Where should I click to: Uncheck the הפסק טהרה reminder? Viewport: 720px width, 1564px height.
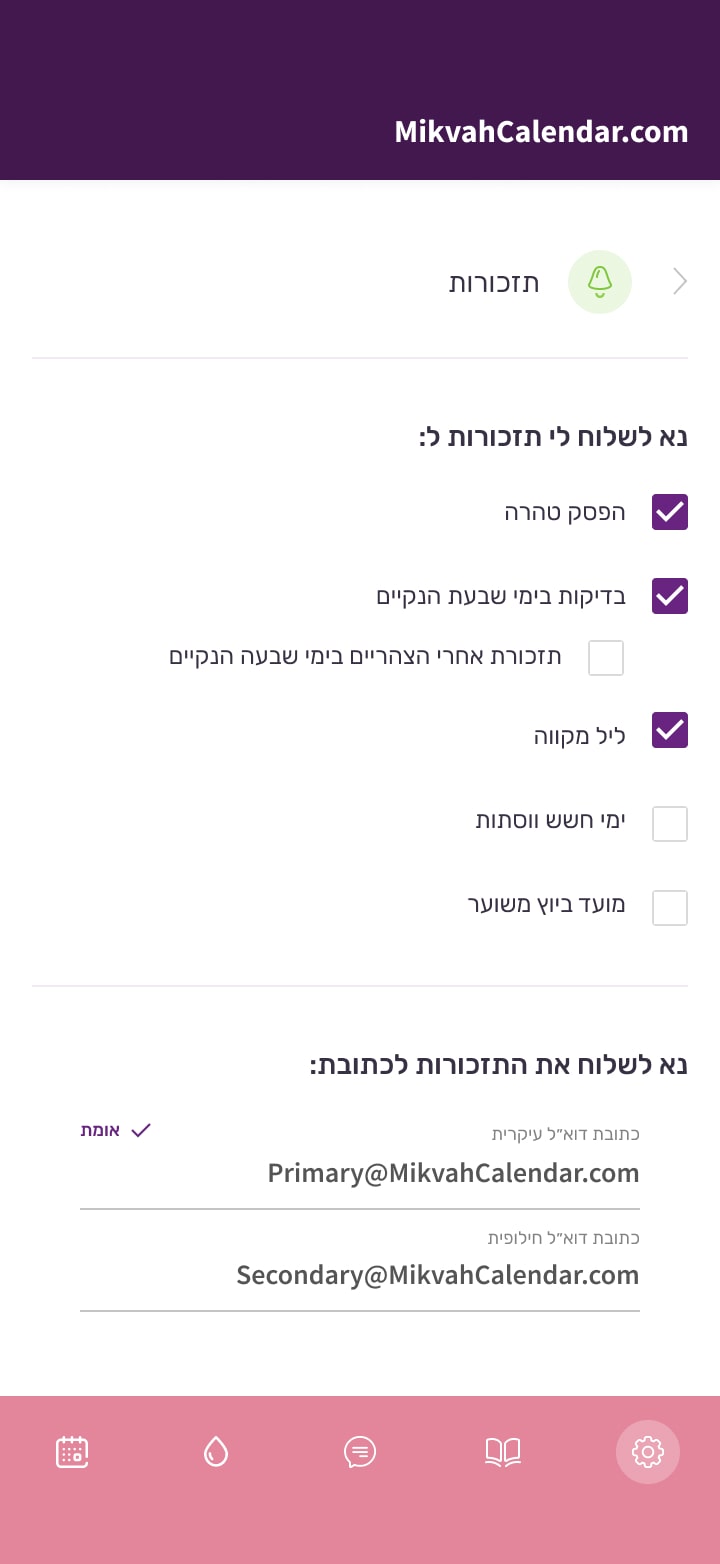click(670, 512)
